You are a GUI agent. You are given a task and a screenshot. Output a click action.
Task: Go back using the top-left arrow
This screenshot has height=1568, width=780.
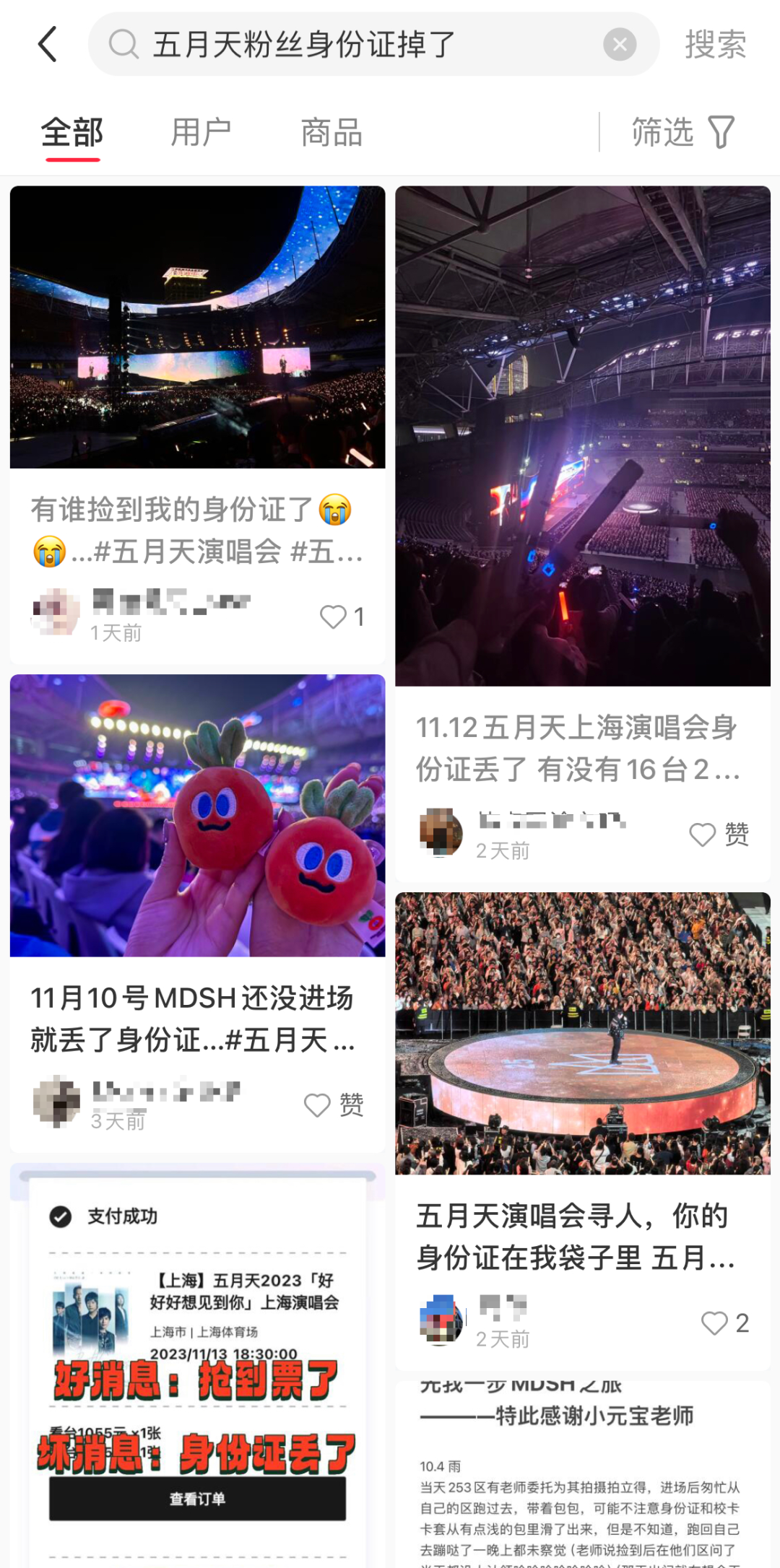[48, 45]
